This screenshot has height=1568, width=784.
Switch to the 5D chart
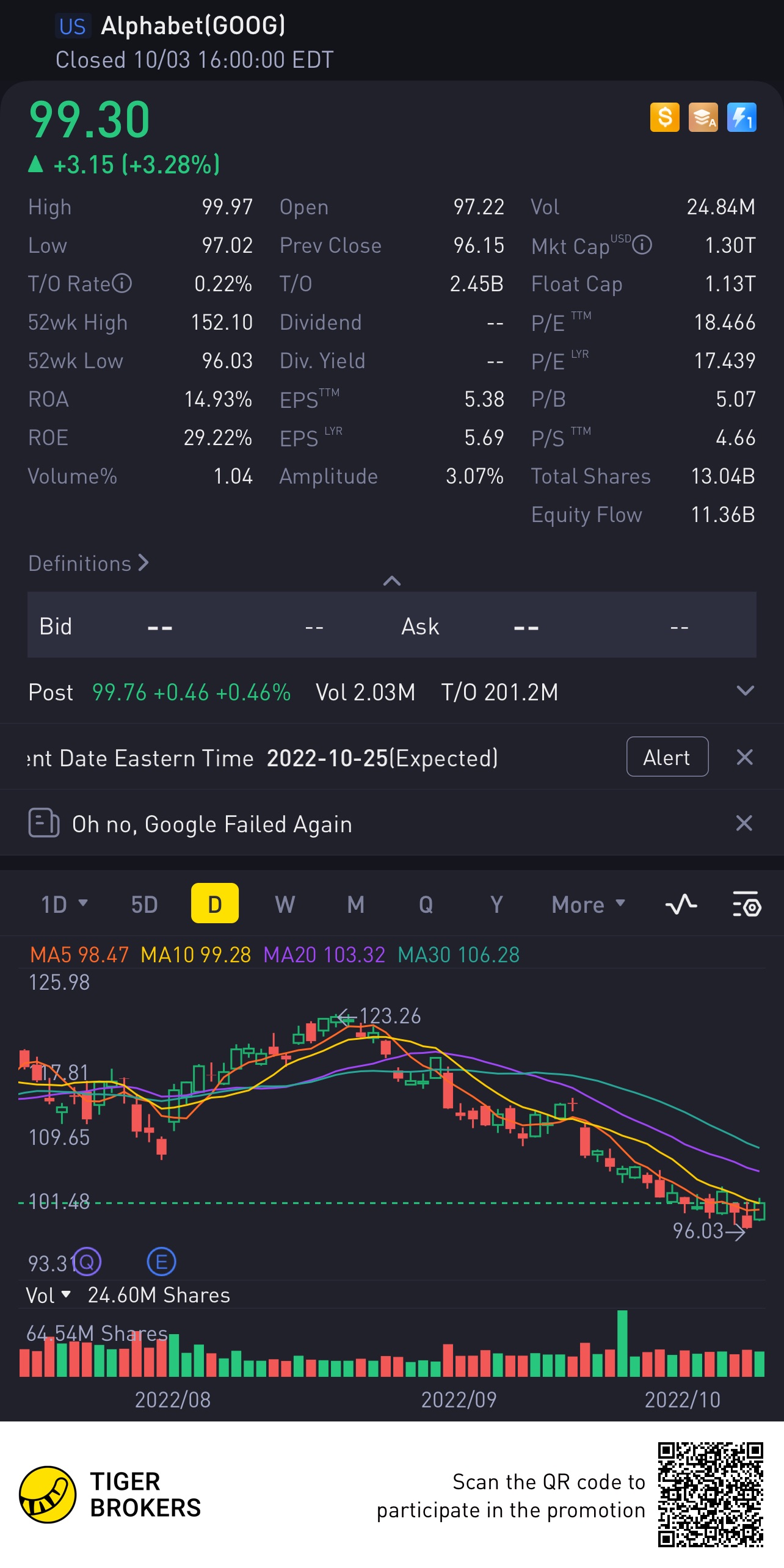coord(145,904)
